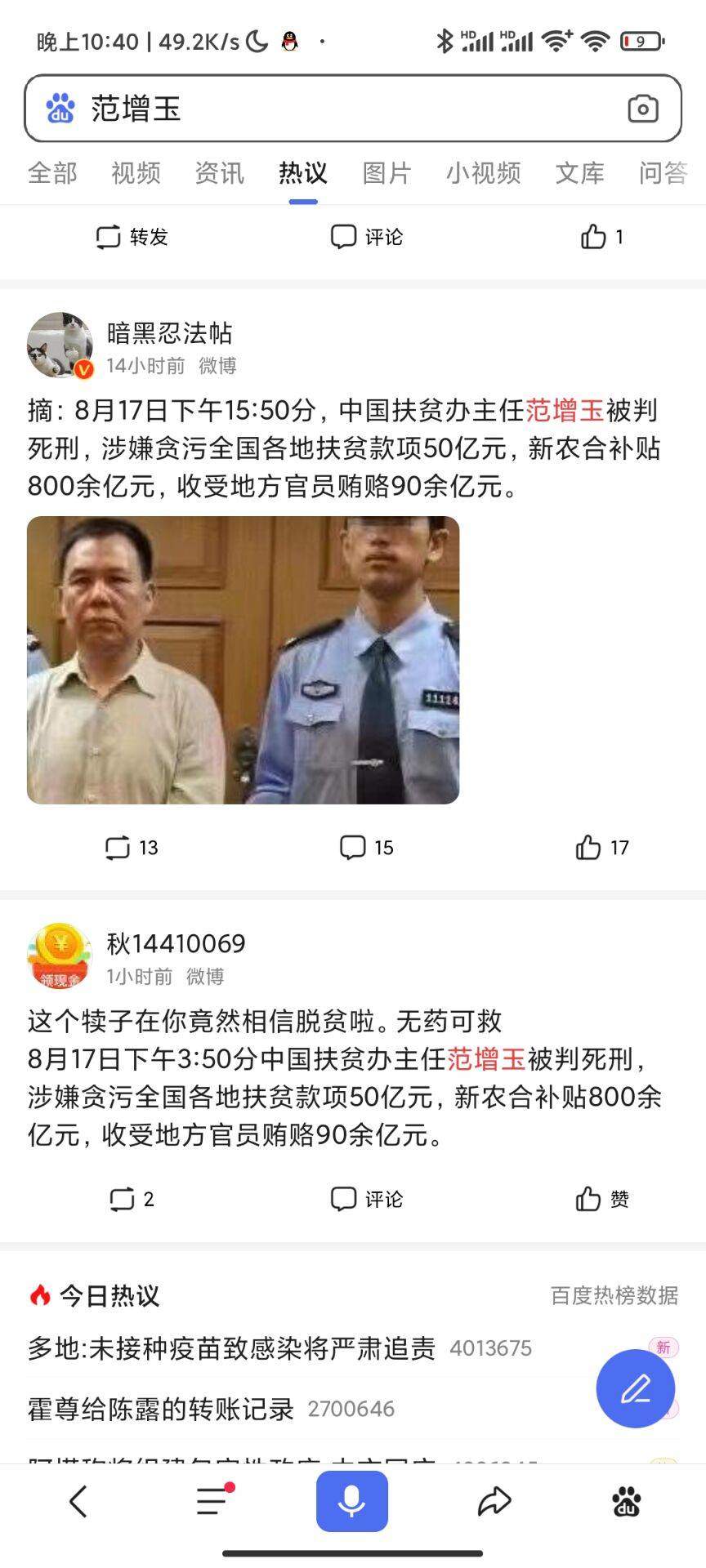The image size is (706, 1568).
Task: Open hot topic 多地:未接种疫苗致感染将严肃追责
Action: coord(231,1348)
